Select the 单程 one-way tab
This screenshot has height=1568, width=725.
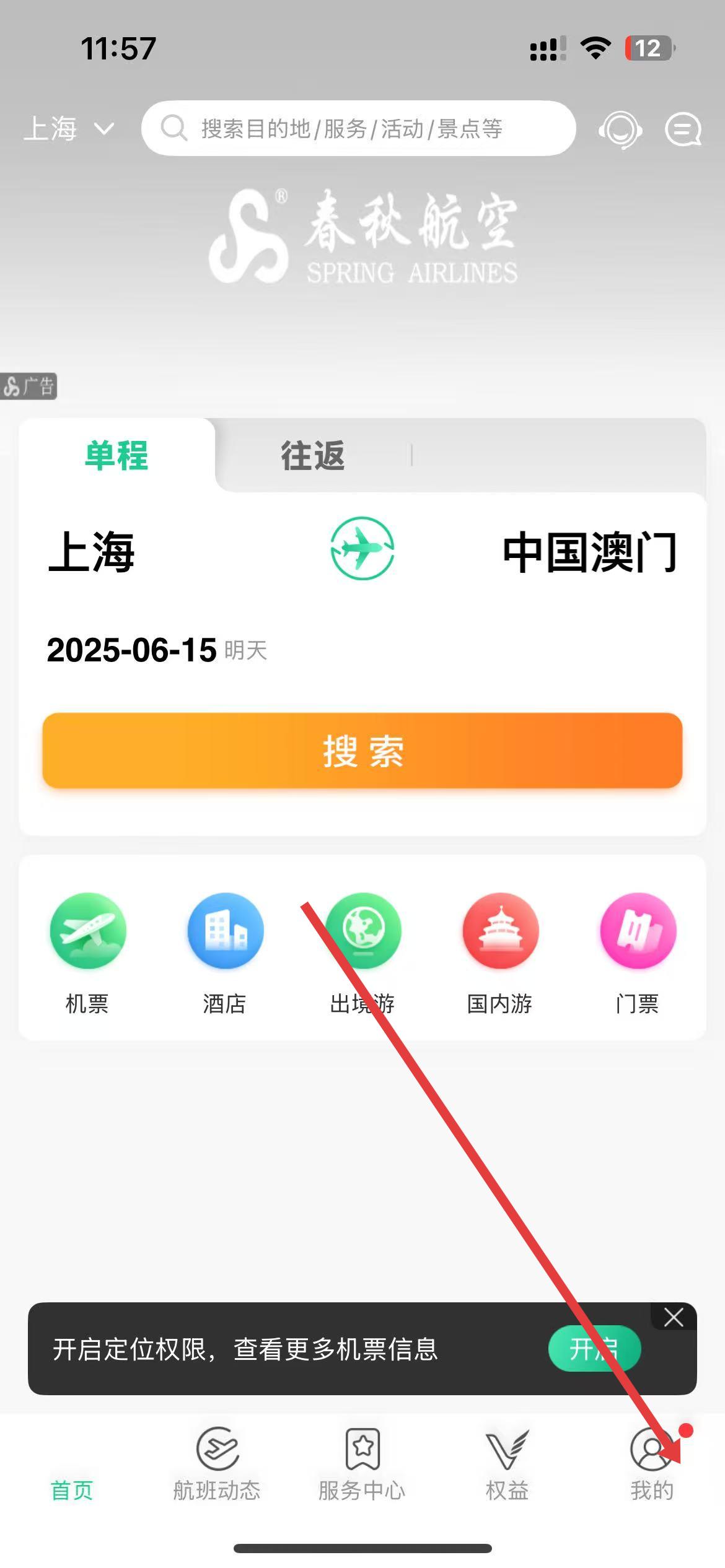pos(116,456)
